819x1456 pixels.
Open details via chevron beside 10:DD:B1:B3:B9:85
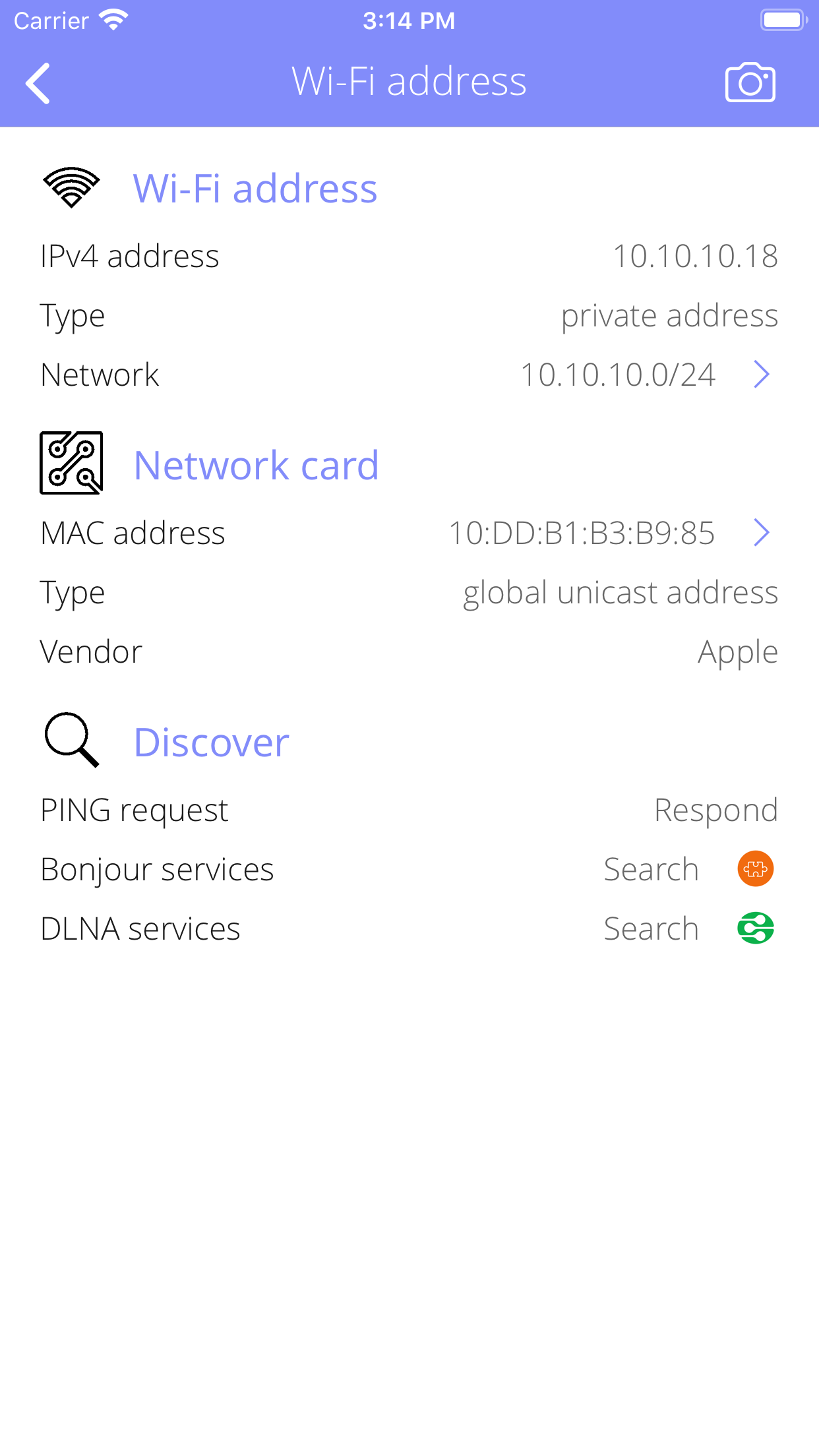click(762, 533)
